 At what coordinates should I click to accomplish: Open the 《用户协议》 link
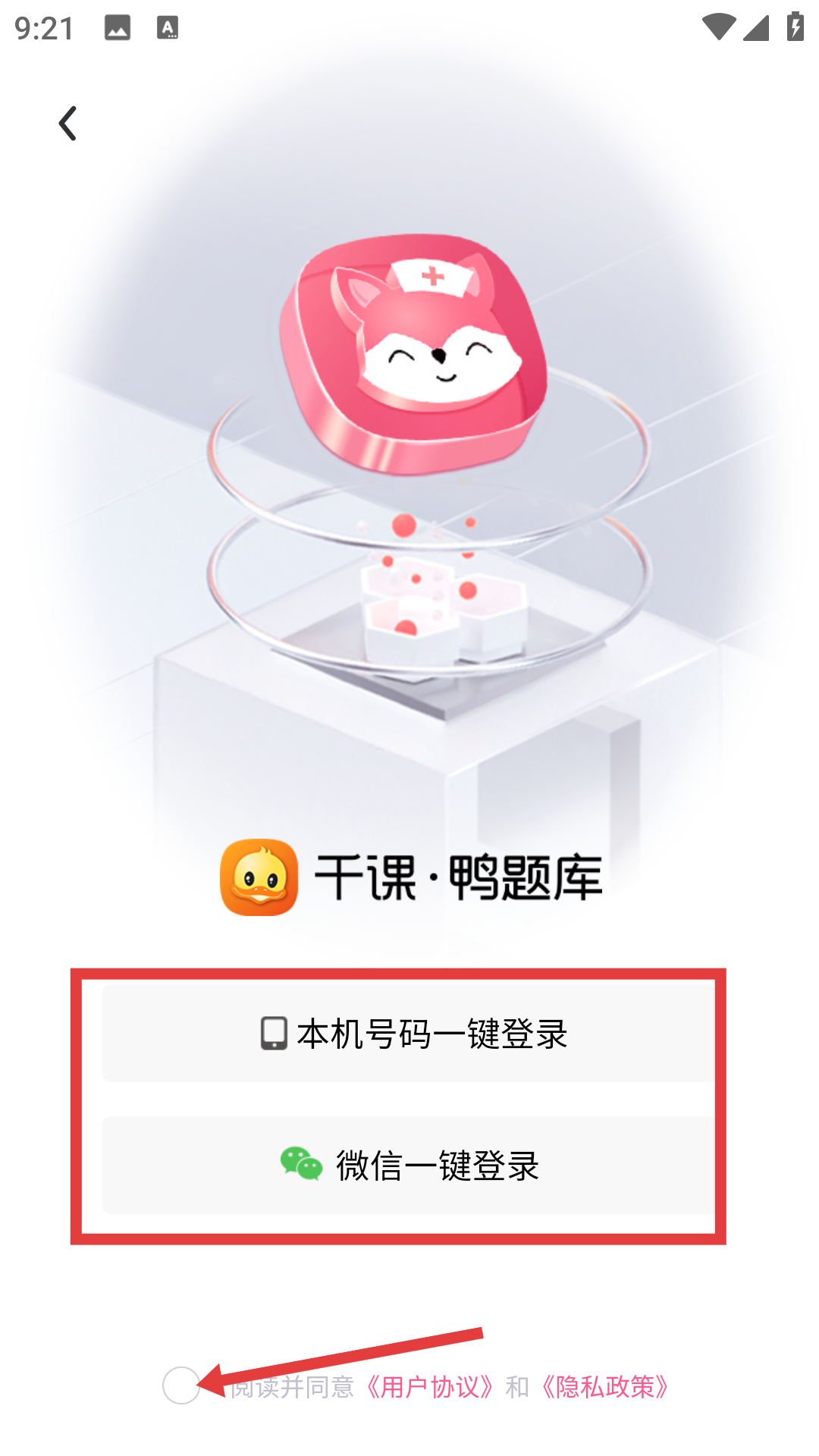(429, 1387)
